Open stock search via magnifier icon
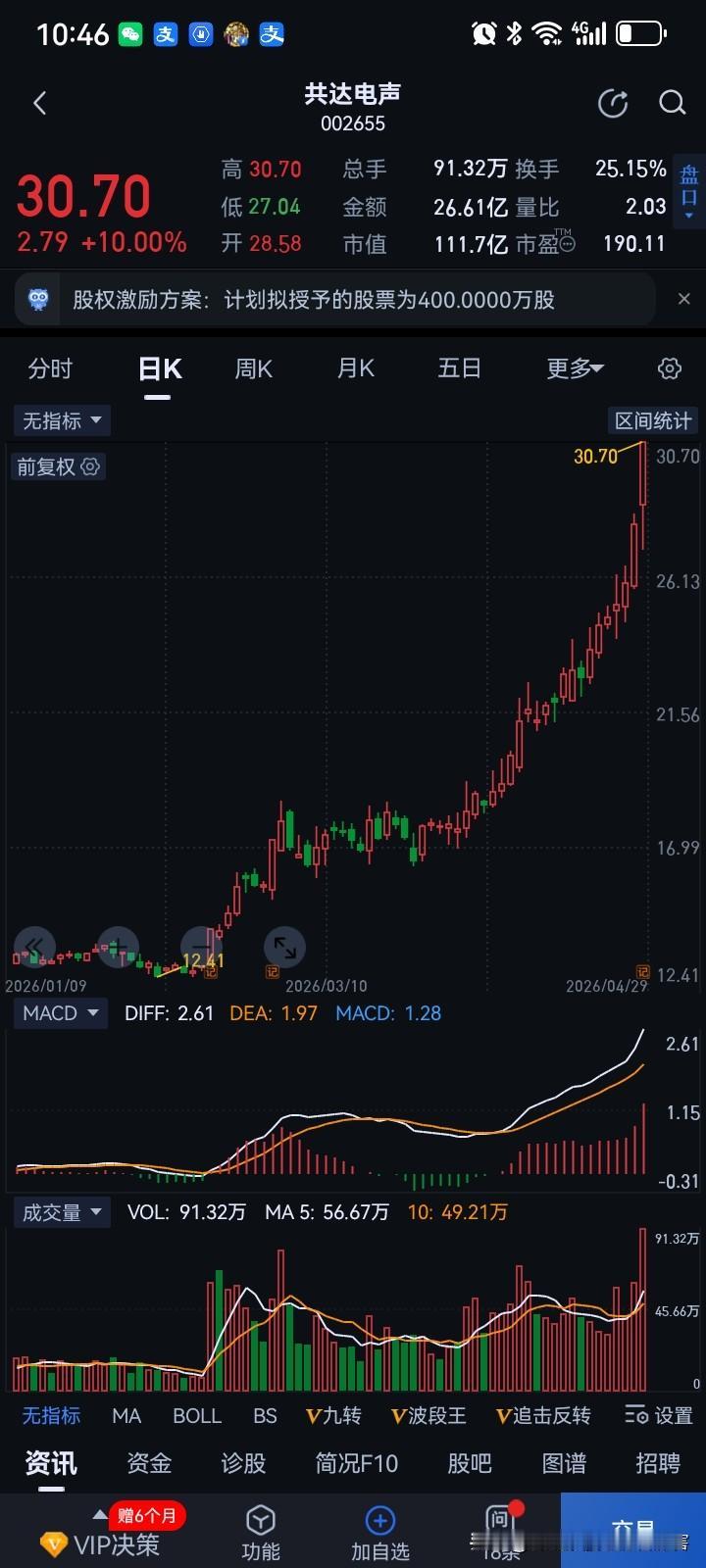 click(x=672, y=103)
